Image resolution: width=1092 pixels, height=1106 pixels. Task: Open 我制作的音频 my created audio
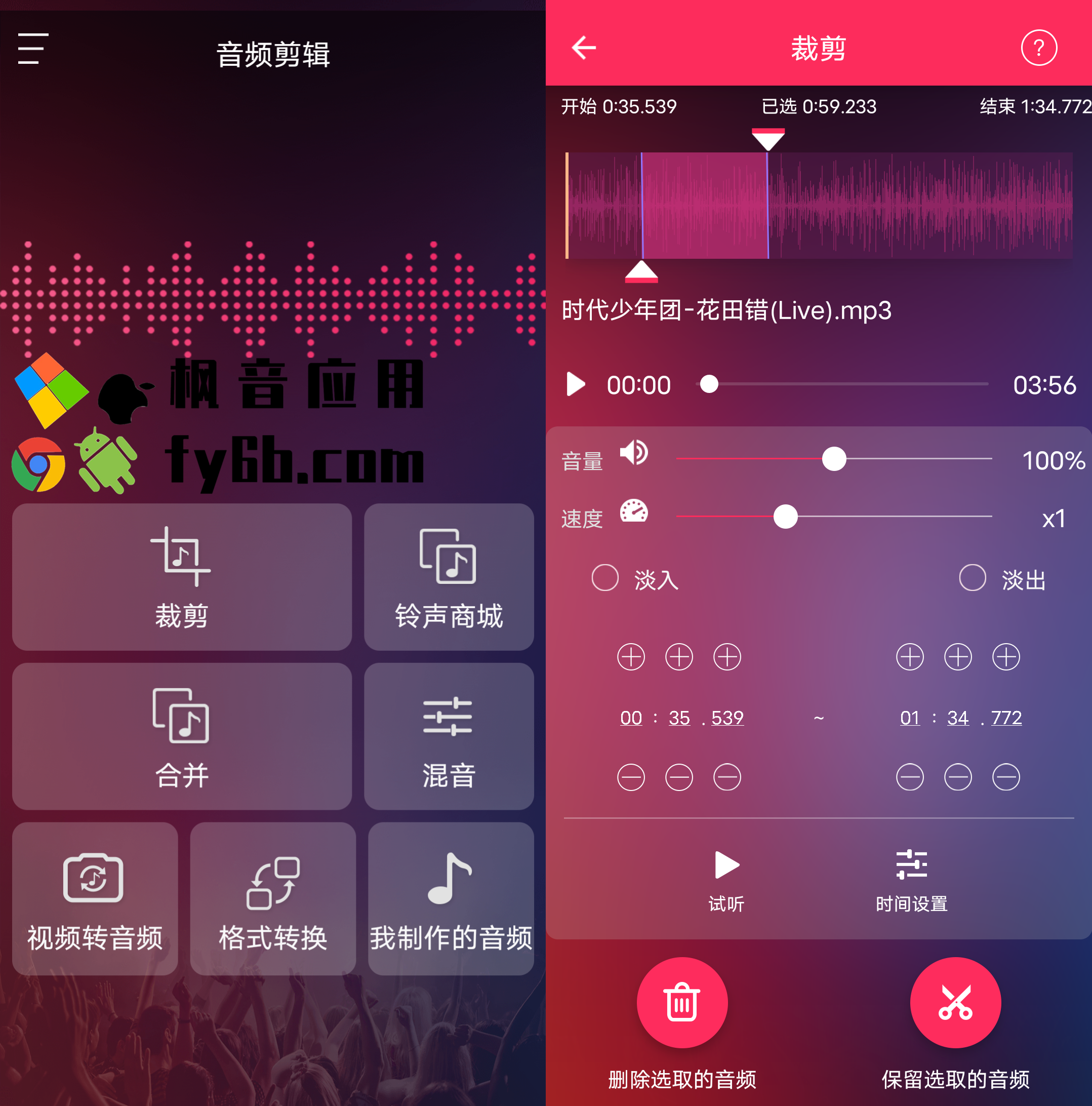coord(451,899)
